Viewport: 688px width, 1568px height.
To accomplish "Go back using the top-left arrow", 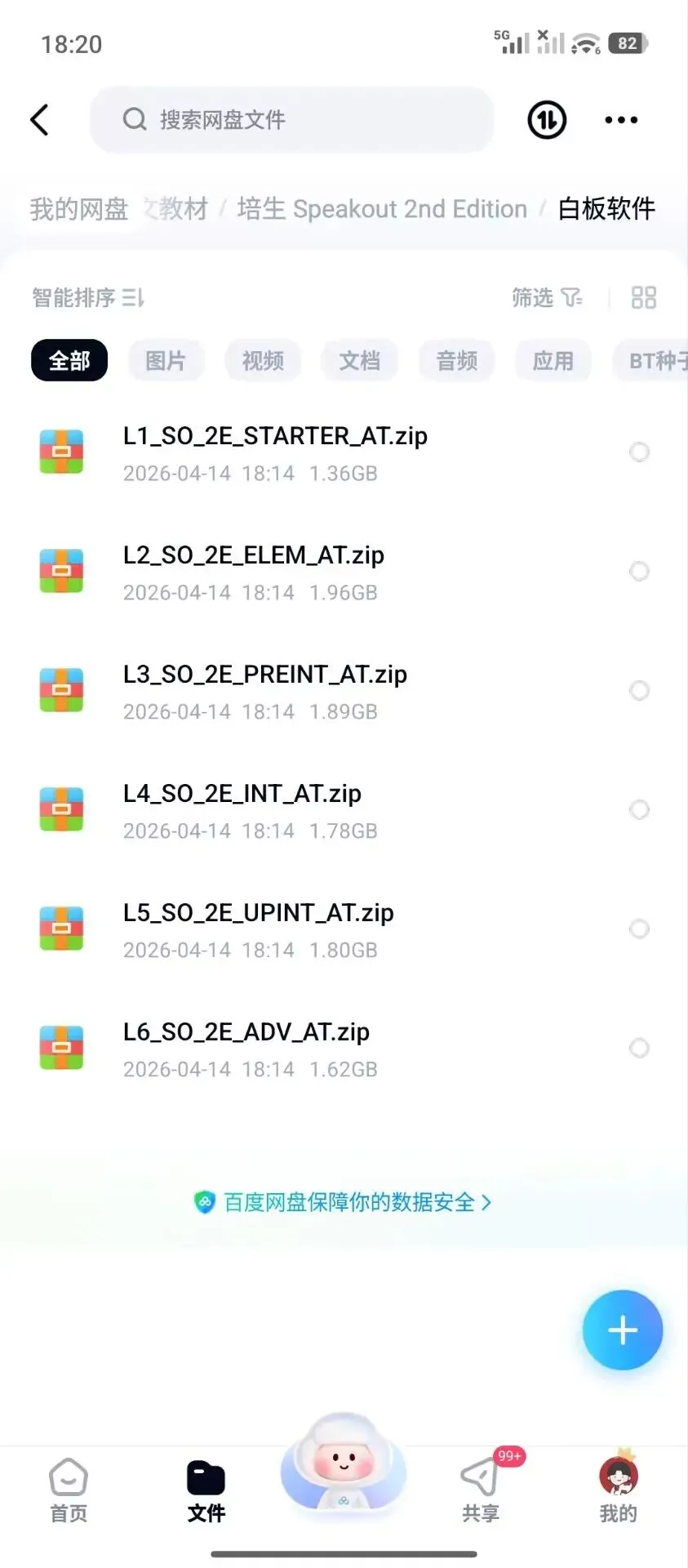I will (x=39, y=120).
